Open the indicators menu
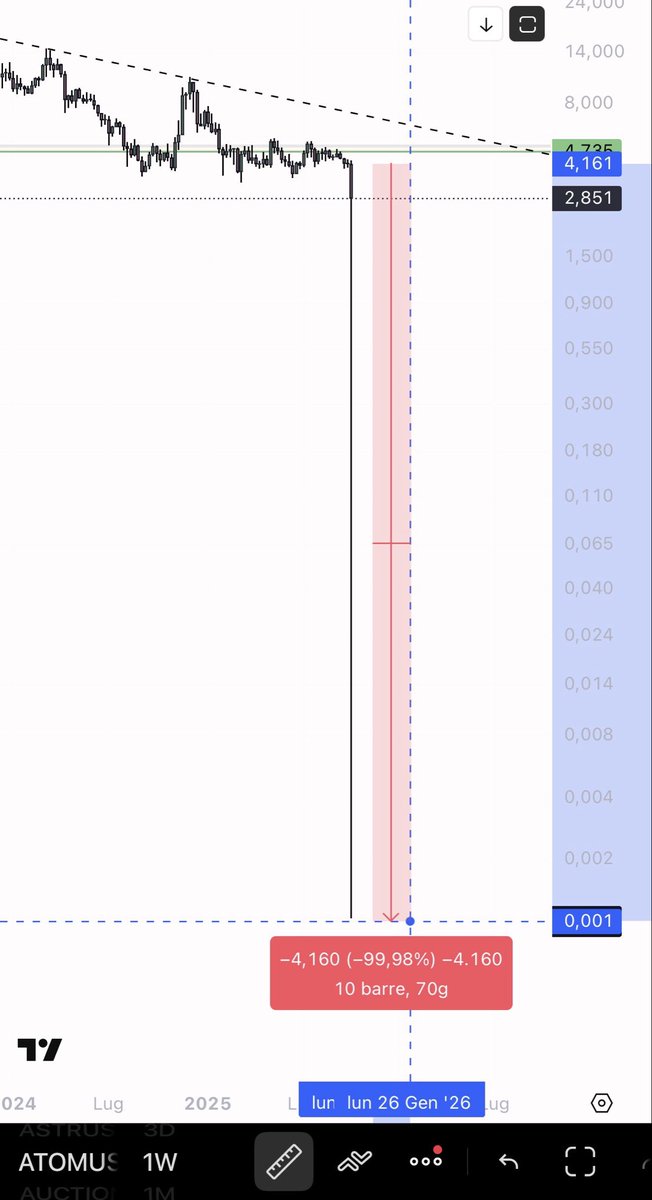This screenshot has height=1200, width=652. 355,1161
